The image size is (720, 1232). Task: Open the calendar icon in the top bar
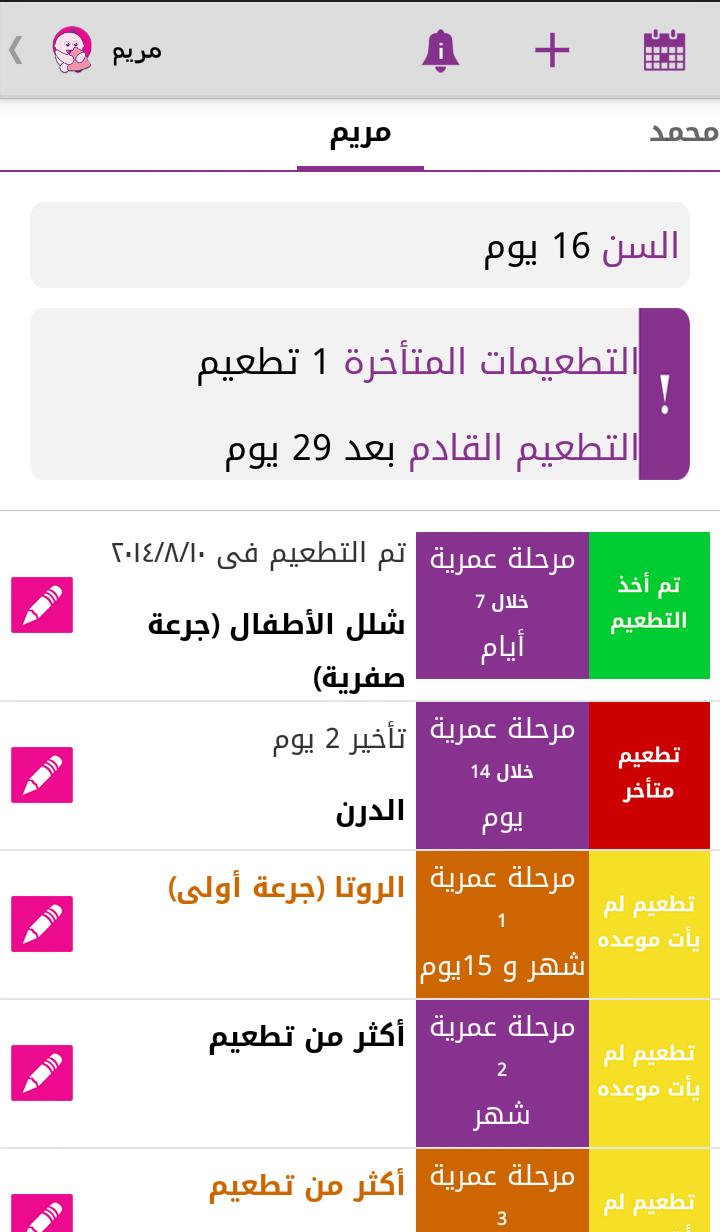click(x=664, y=51)
